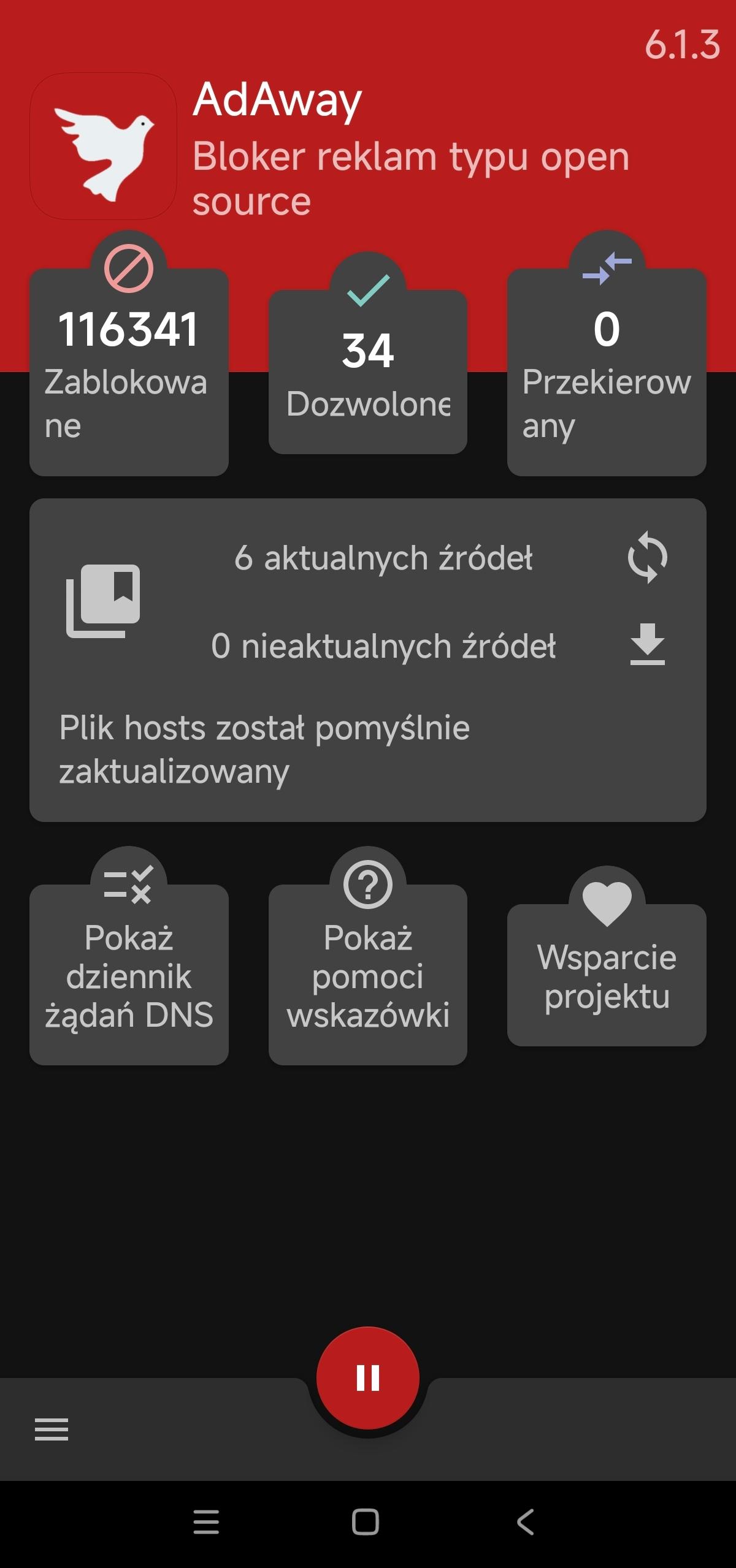Pause ad blocking with the red button
The width and height of the screenshot is (736, 1568).
pos(368,1377)
